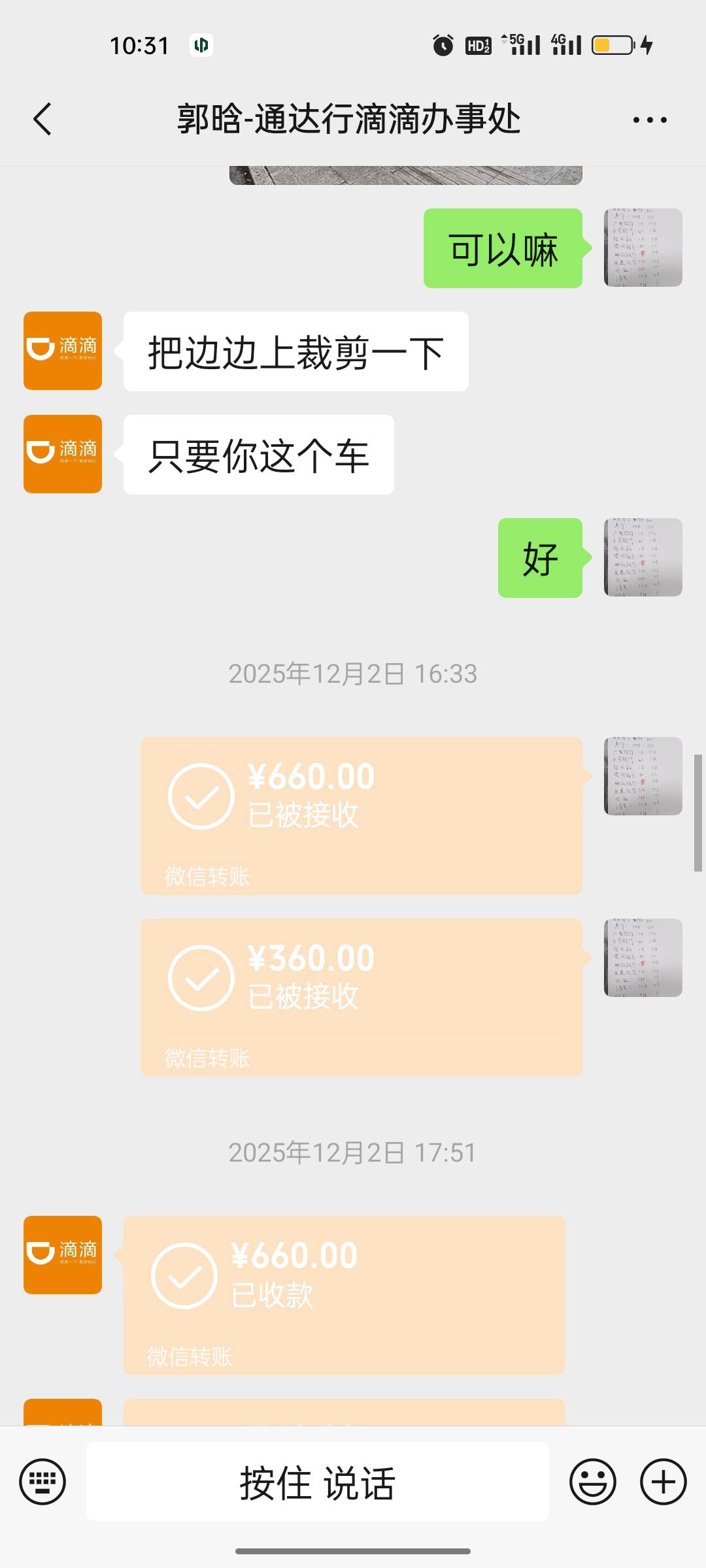Open the sent ¥360.00 transfer
The height and width of the screenshot is (1568, 706).
(x=361, y=996)
